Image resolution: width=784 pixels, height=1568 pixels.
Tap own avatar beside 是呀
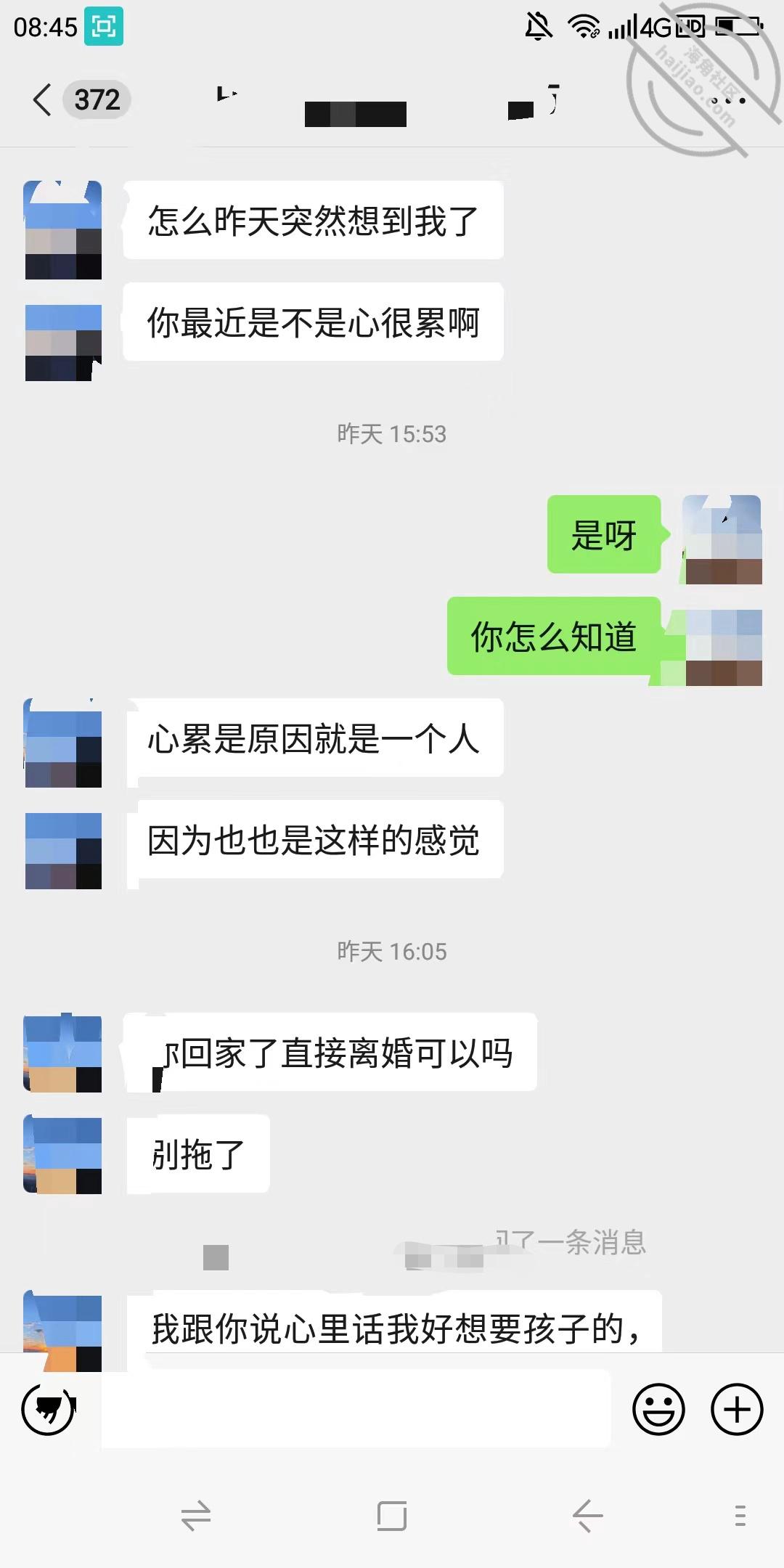(x=722, y=539)
